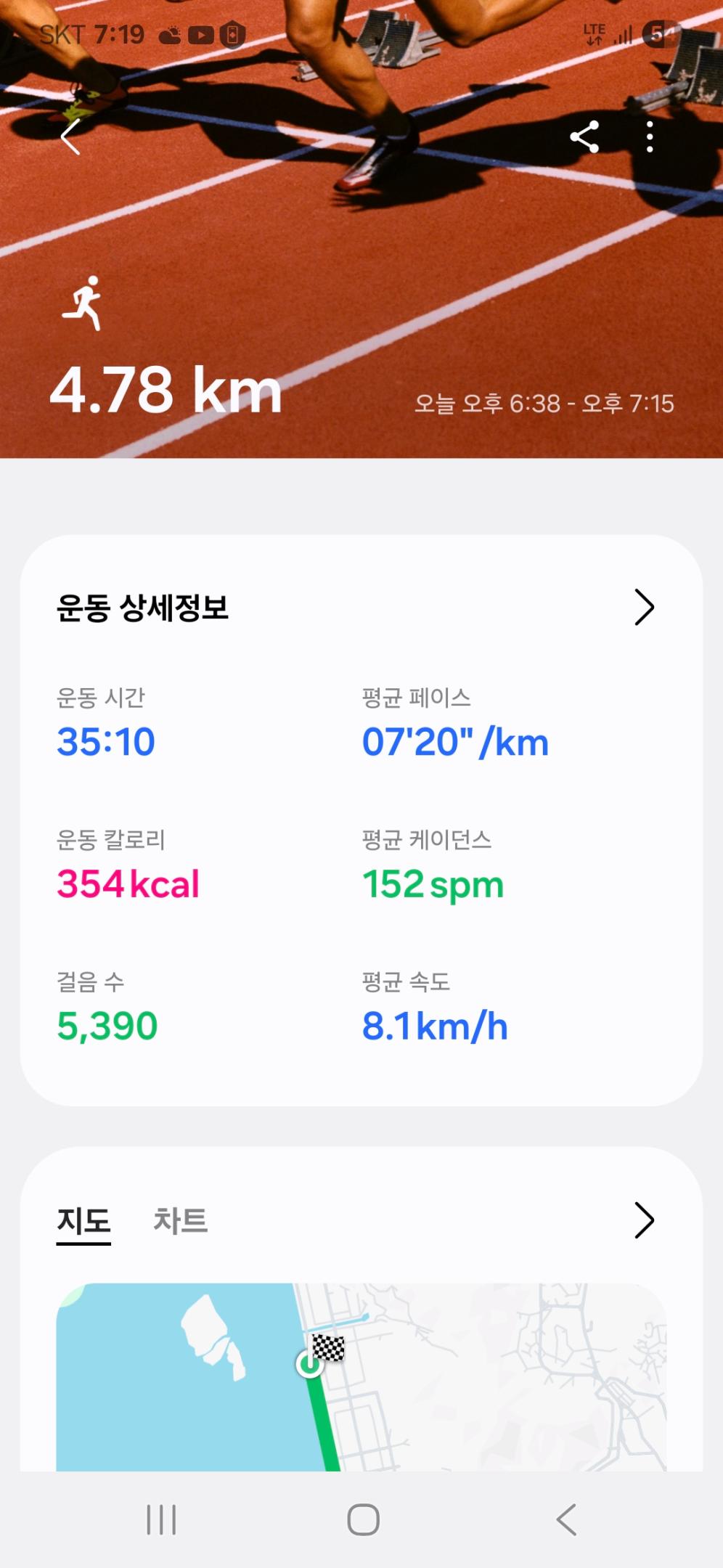Viewport: 723px width, 1568px height.
Task: Select the 지도 tab
Action: coord(83,1220)
